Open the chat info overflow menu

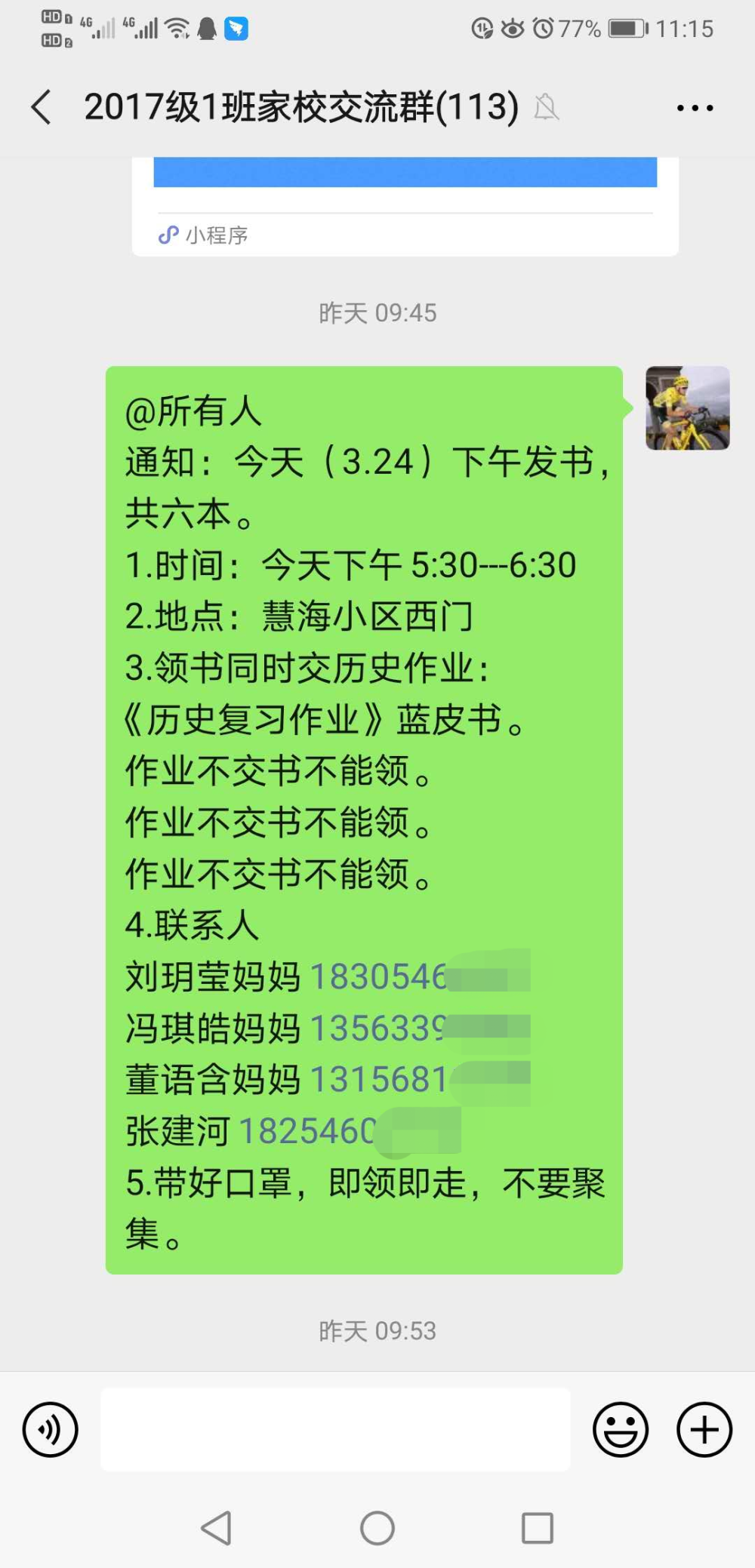[695, 108]
